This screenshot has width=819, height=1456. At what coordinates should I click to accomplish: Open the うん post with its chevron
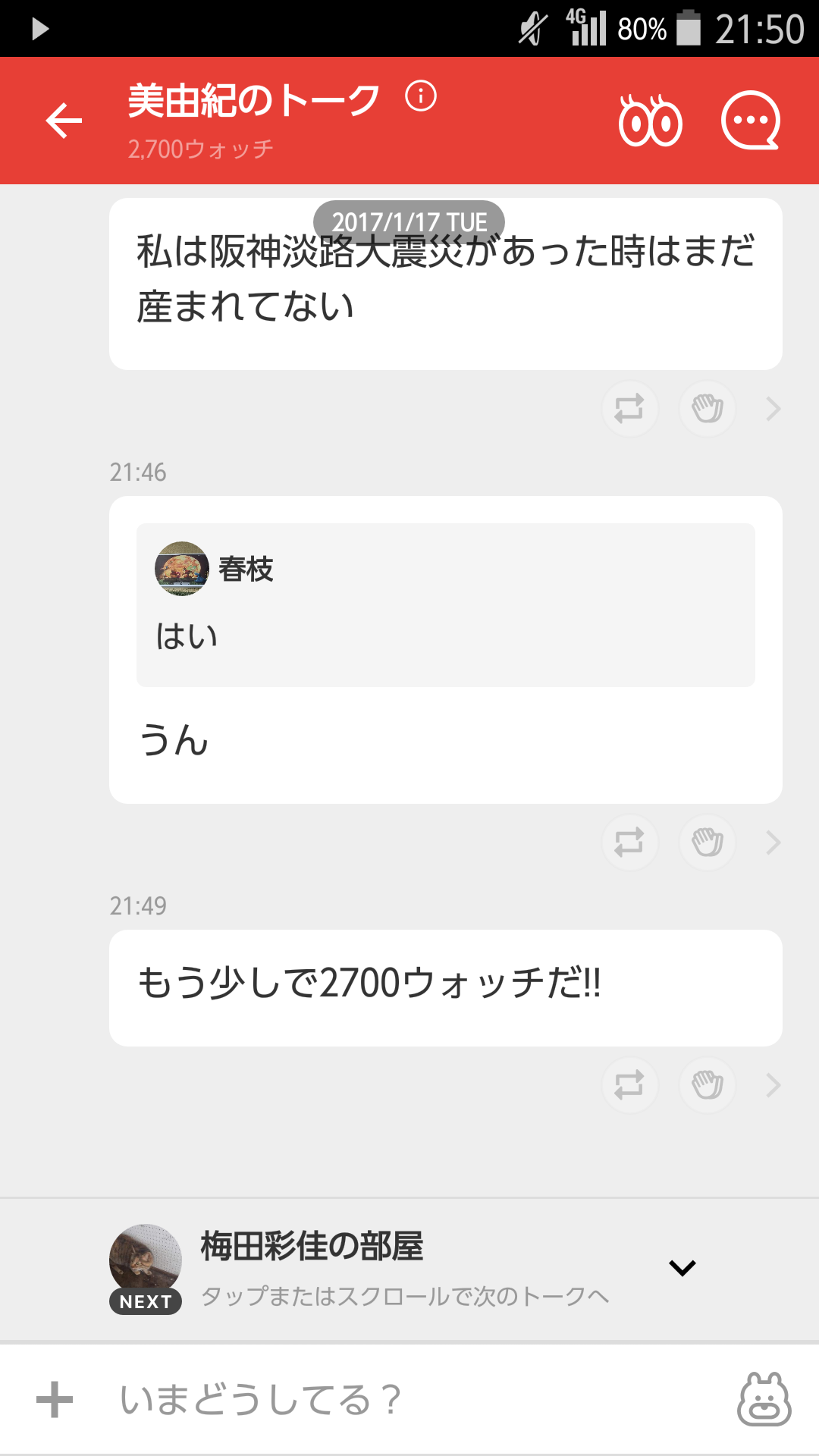(x=773, y=842)
